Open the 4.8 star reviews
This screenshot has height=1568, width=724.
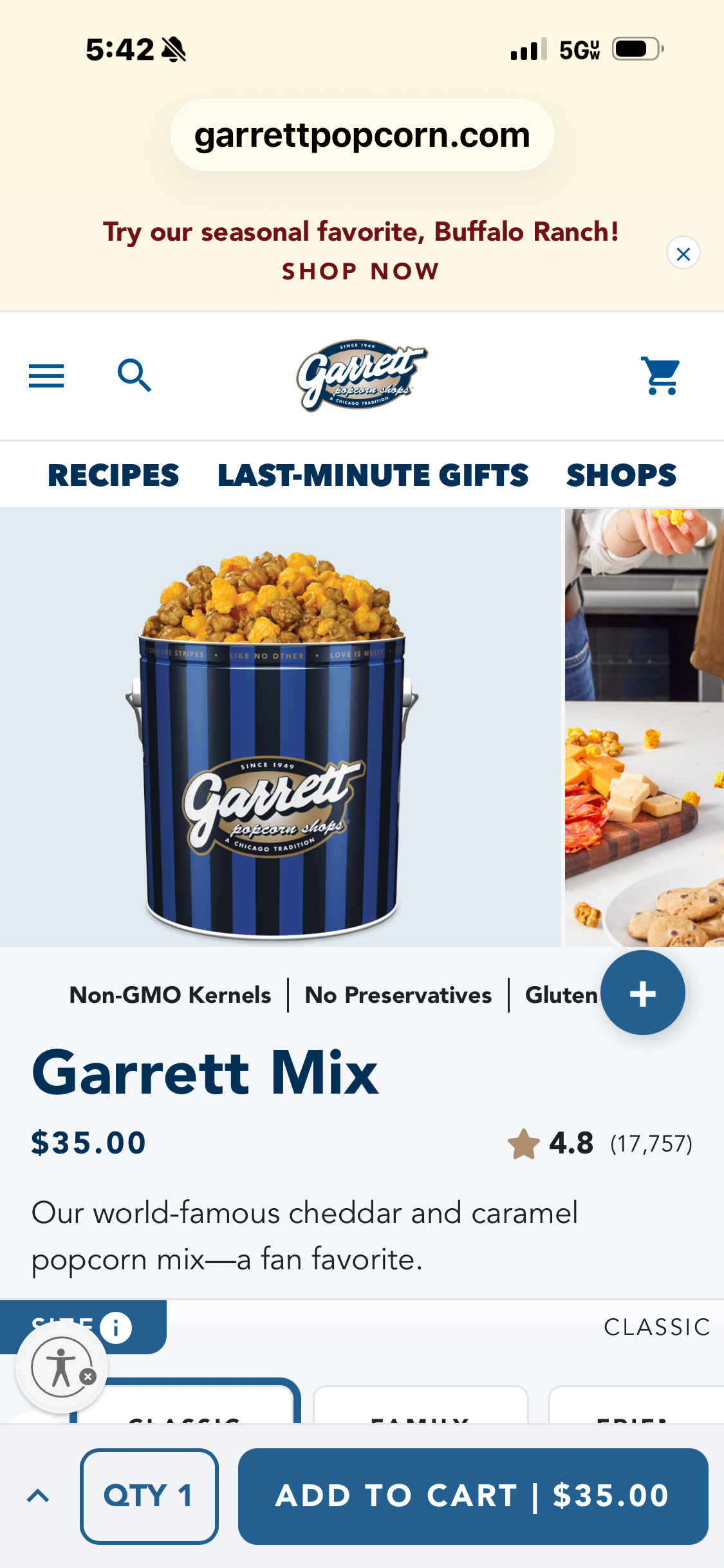pos(600,1144)
